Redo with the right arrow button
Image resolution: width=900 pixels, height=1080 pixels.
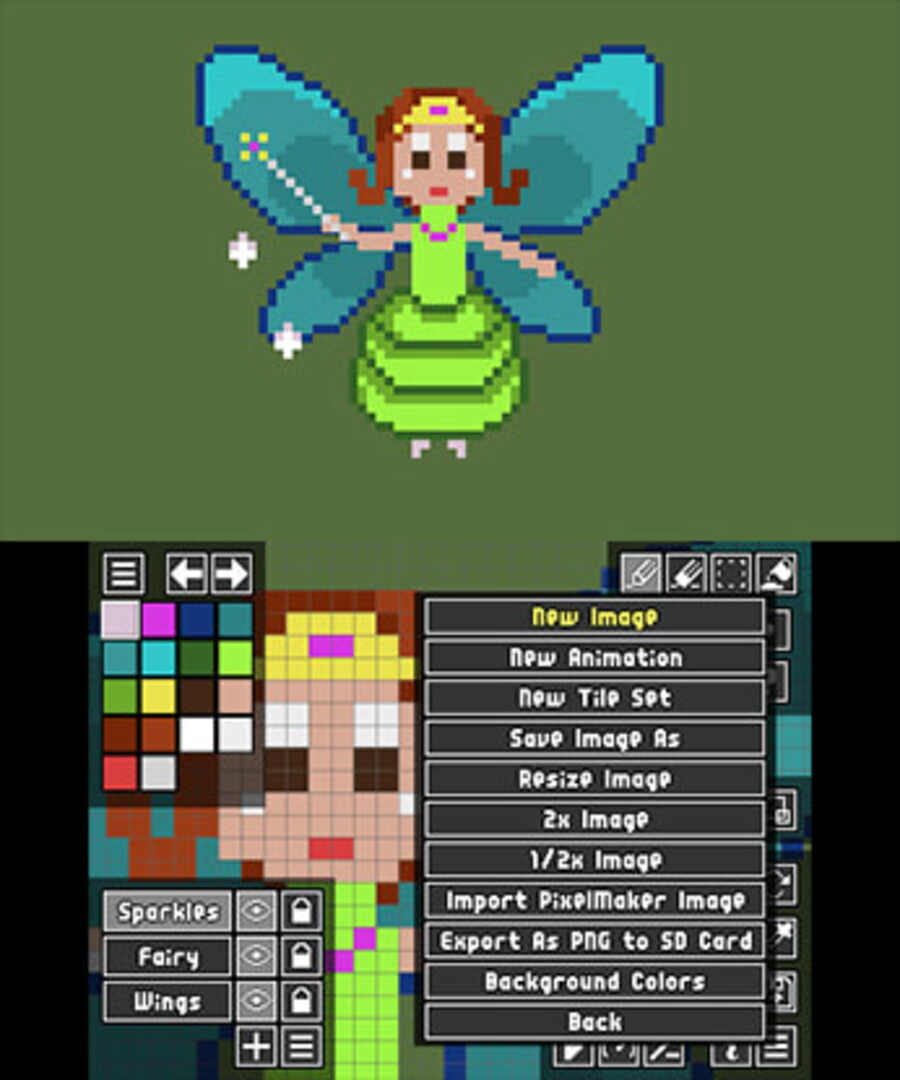coord(231,573)
